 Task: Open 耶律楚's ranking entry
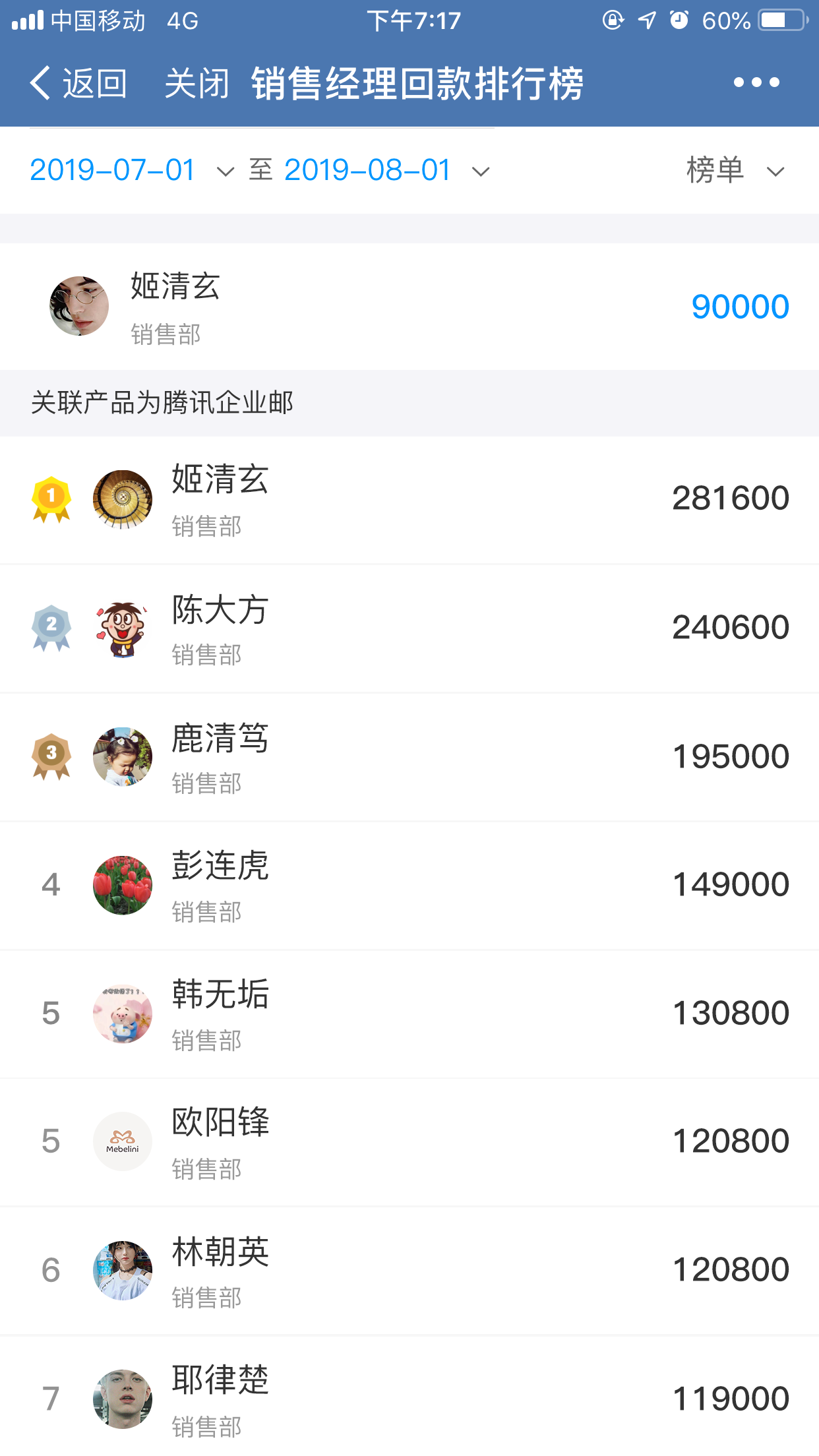[x=409, y=1398]
